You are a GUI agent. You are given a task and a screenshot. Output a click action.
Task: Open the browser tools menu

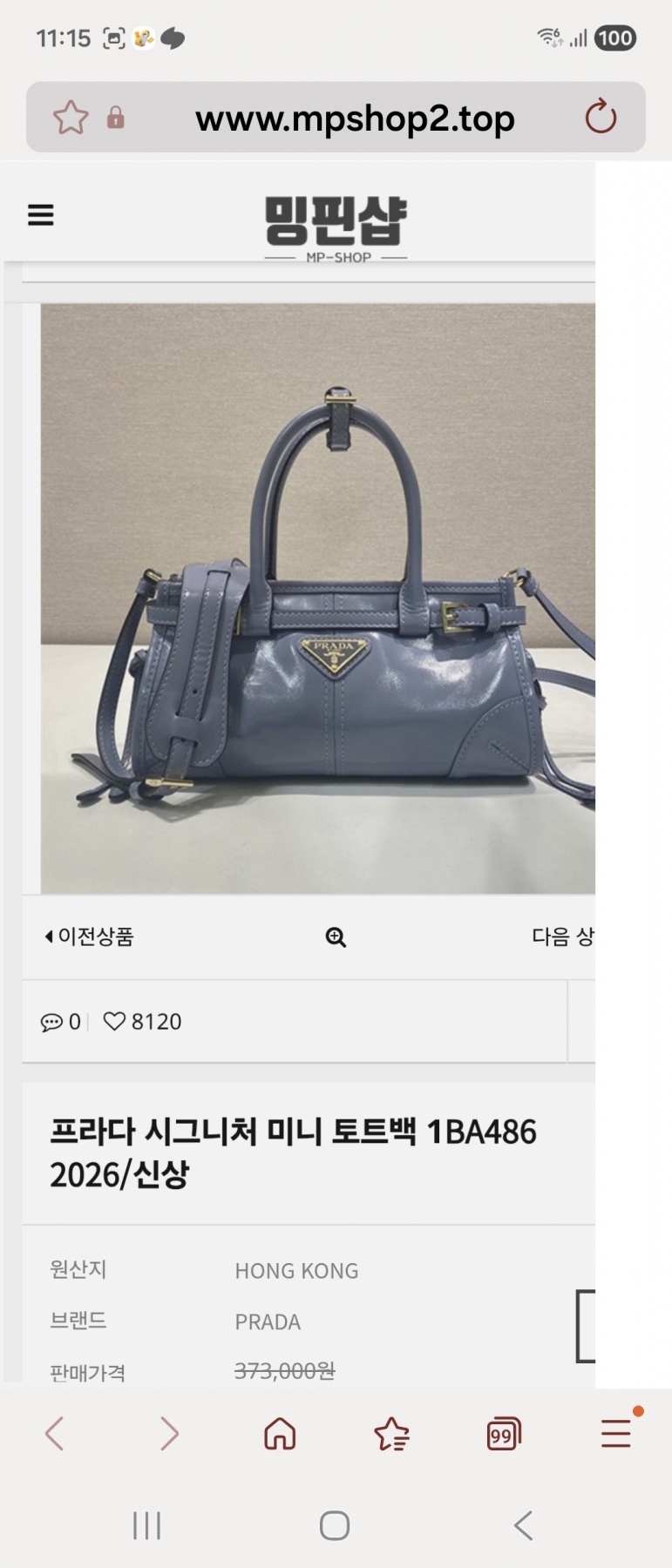pyautogui.click(x=615, y=1433)
